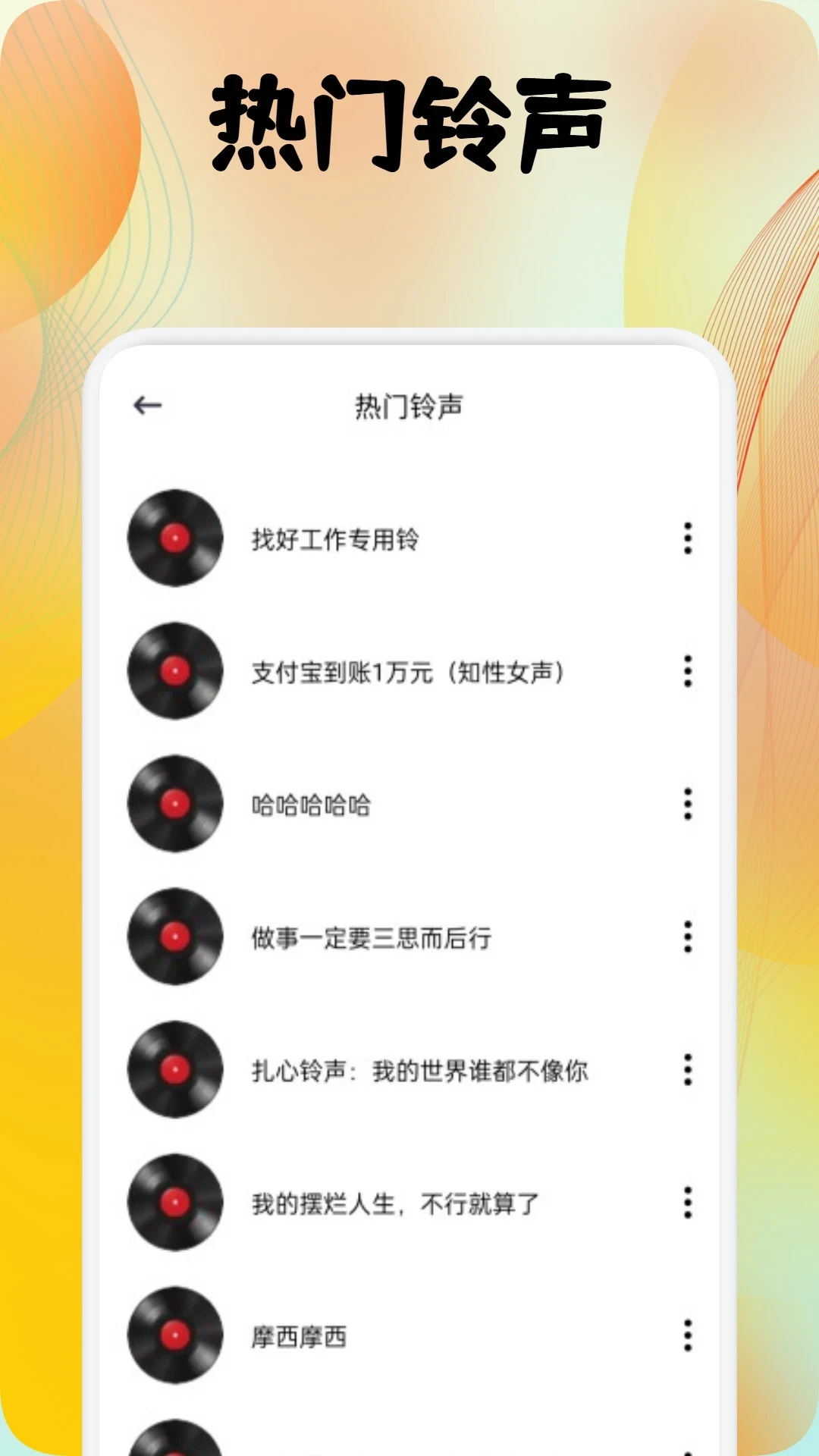The height and width of the screenshot is (1456, 819).
Task: Open the overflow menu for 支付宝到账1万元
Action: [x=689, y=672]
